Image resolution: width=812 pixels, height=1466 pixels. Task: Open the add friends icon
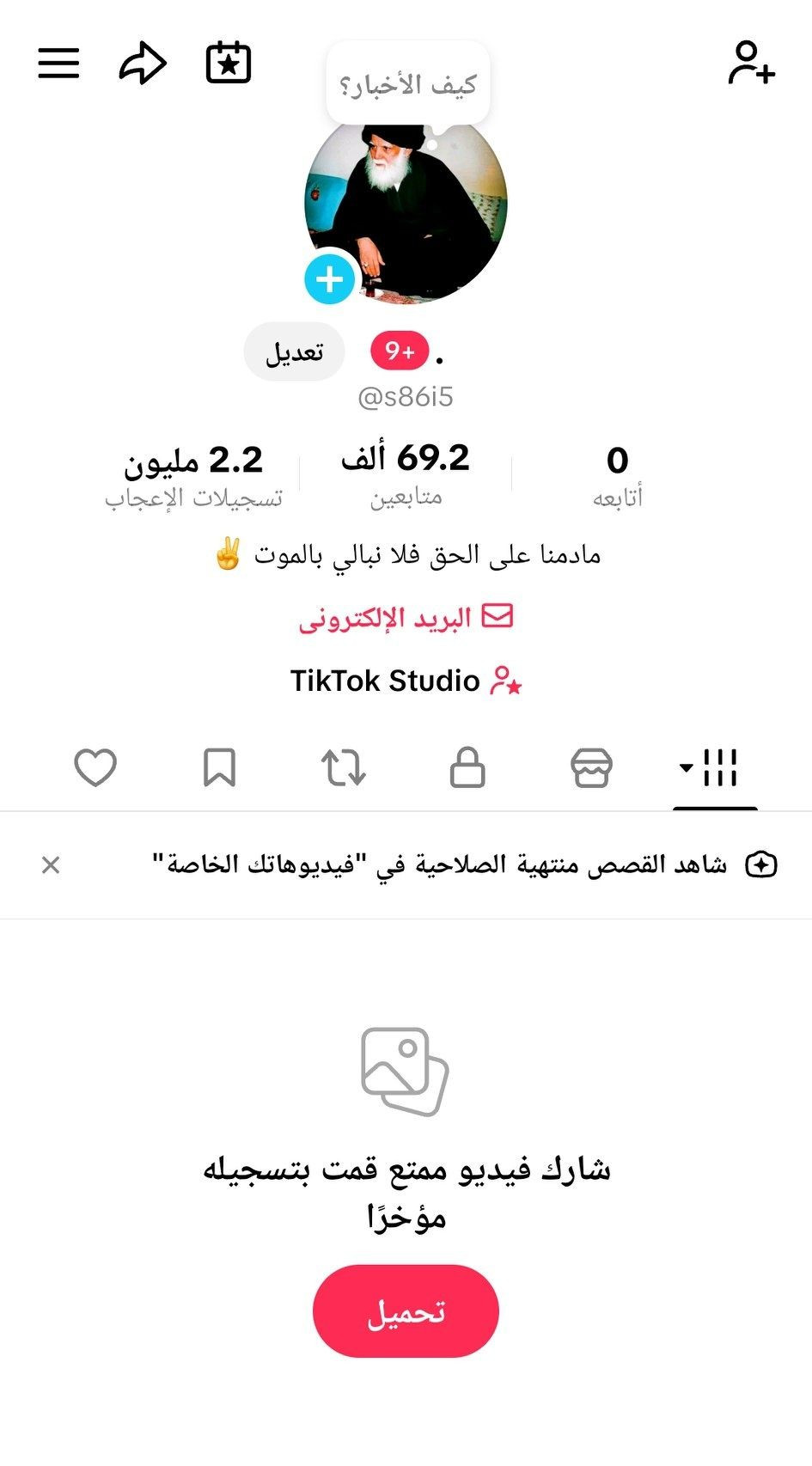coord(751,64)
